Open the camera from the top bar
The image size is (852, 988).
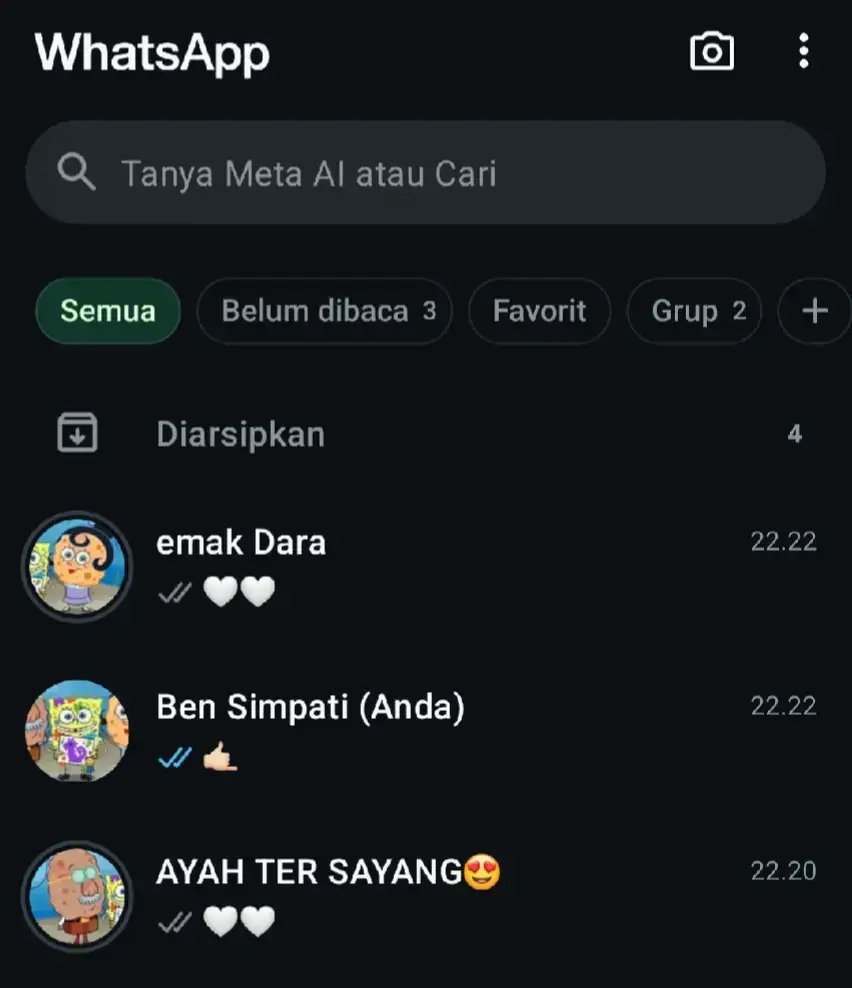pyautogui.click(x=712, y=51)
